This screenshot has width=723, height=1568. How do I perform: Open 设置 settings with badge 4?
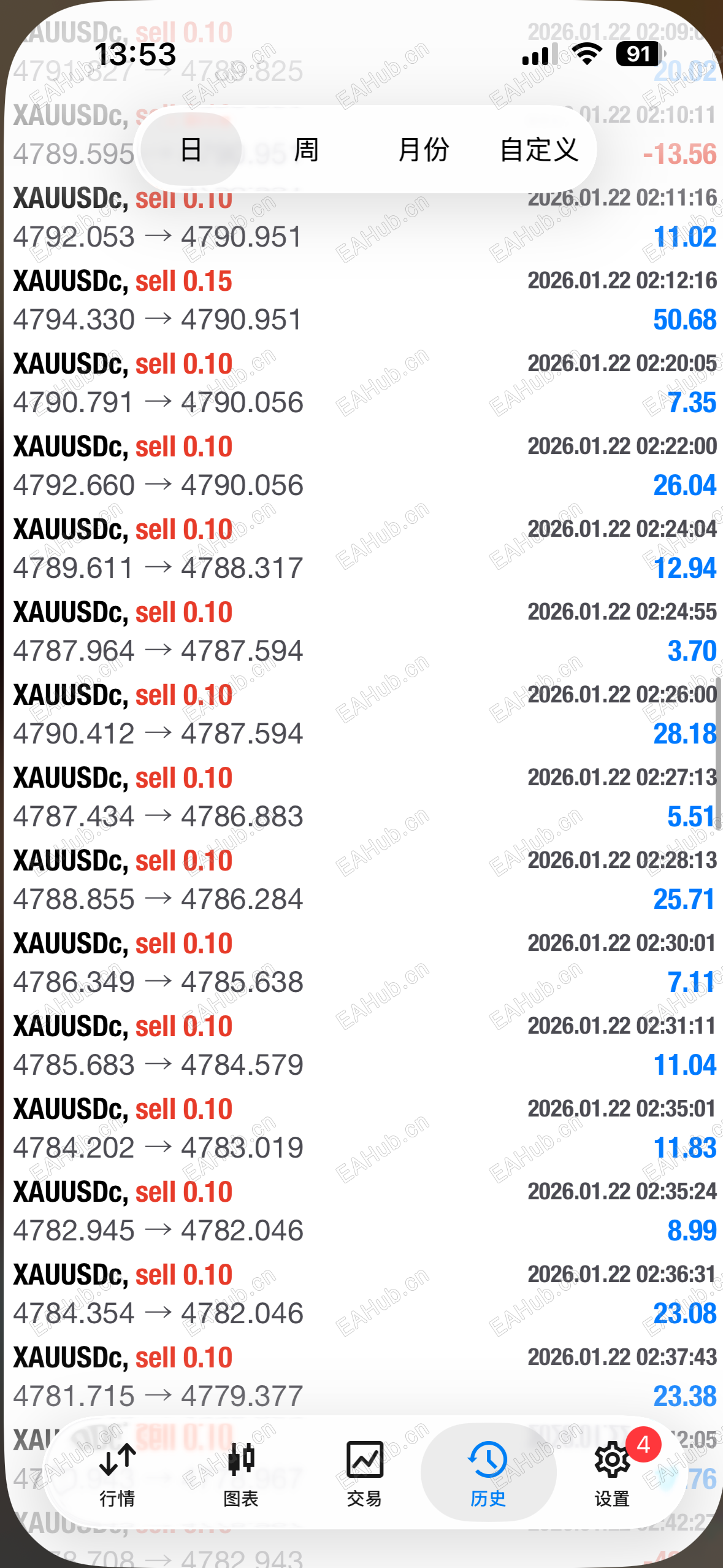pos(612,1474)
